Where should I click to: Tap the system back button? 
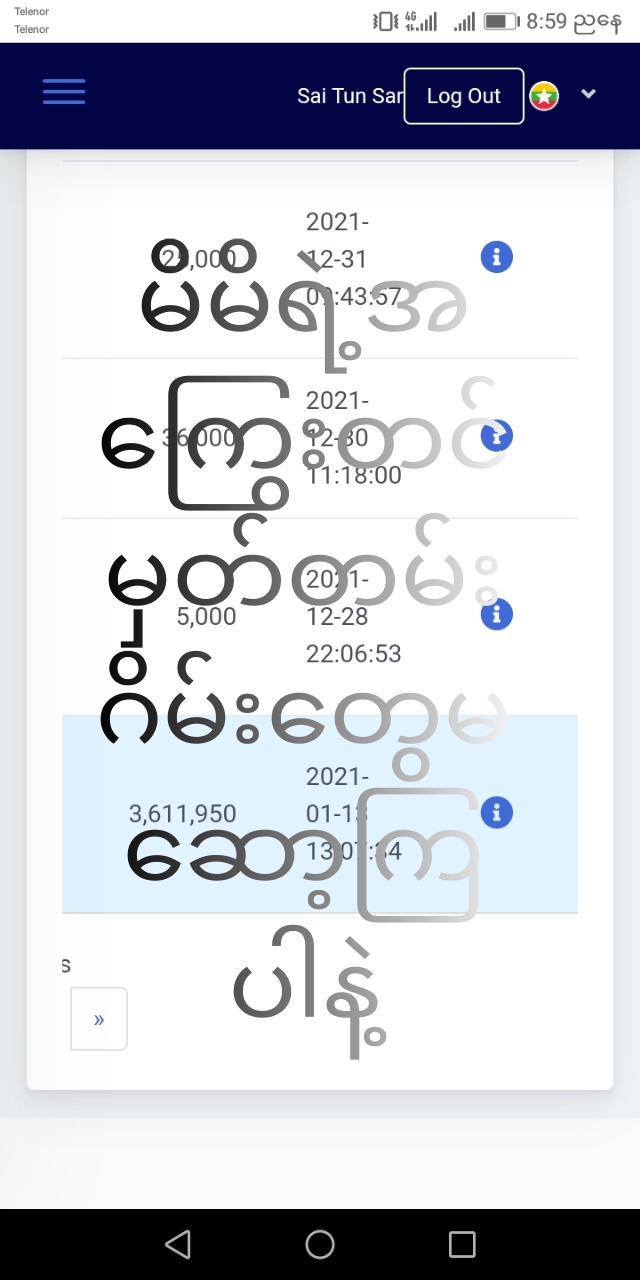pos(178,1244)
